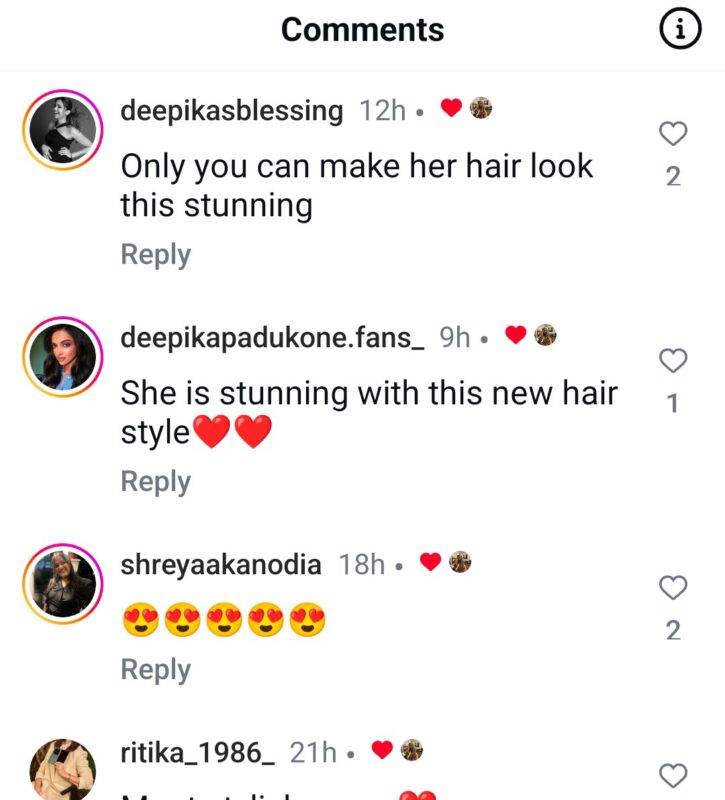
Task: Reply to shreyaakanodia's comment
Action: pyautogui.click(x=155, y=669)
